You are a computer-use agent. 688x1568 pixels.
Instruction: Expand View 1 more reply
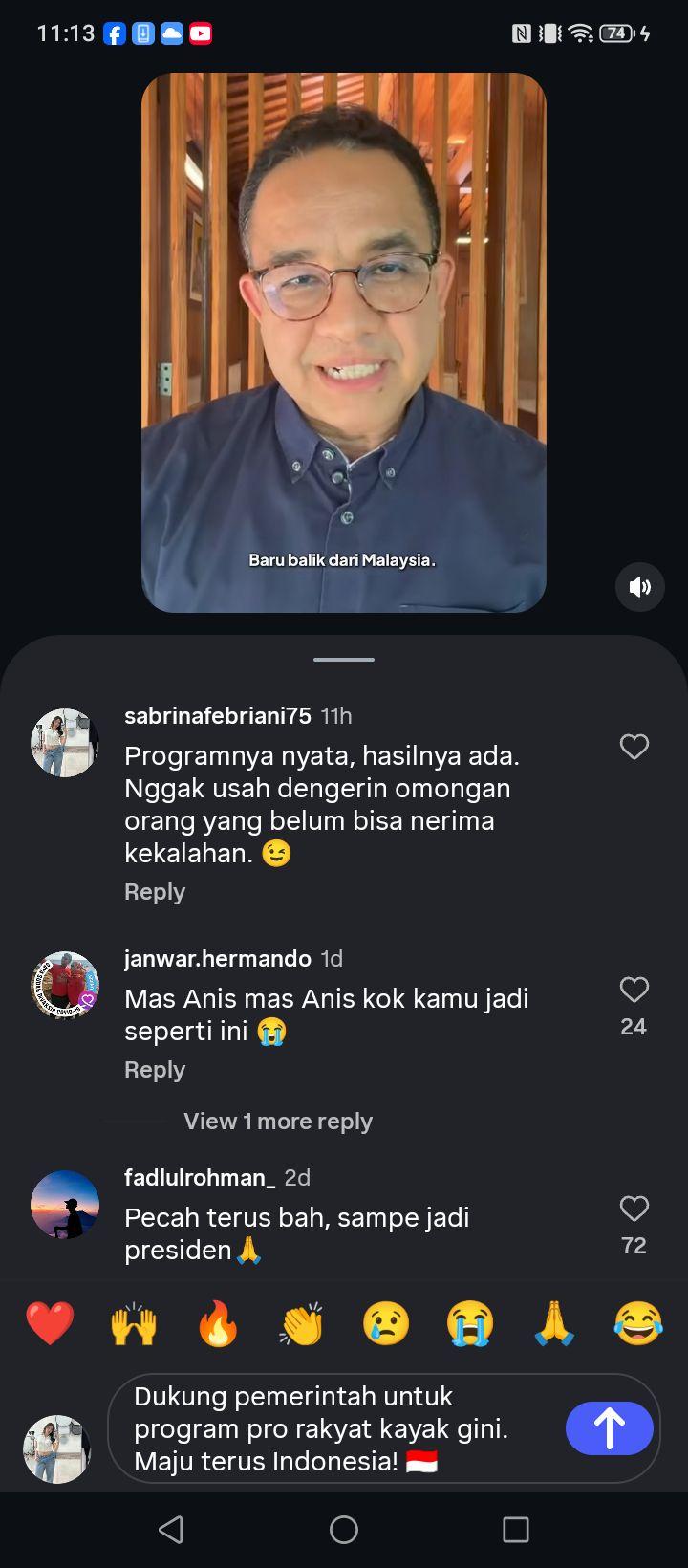(278, 1122)
